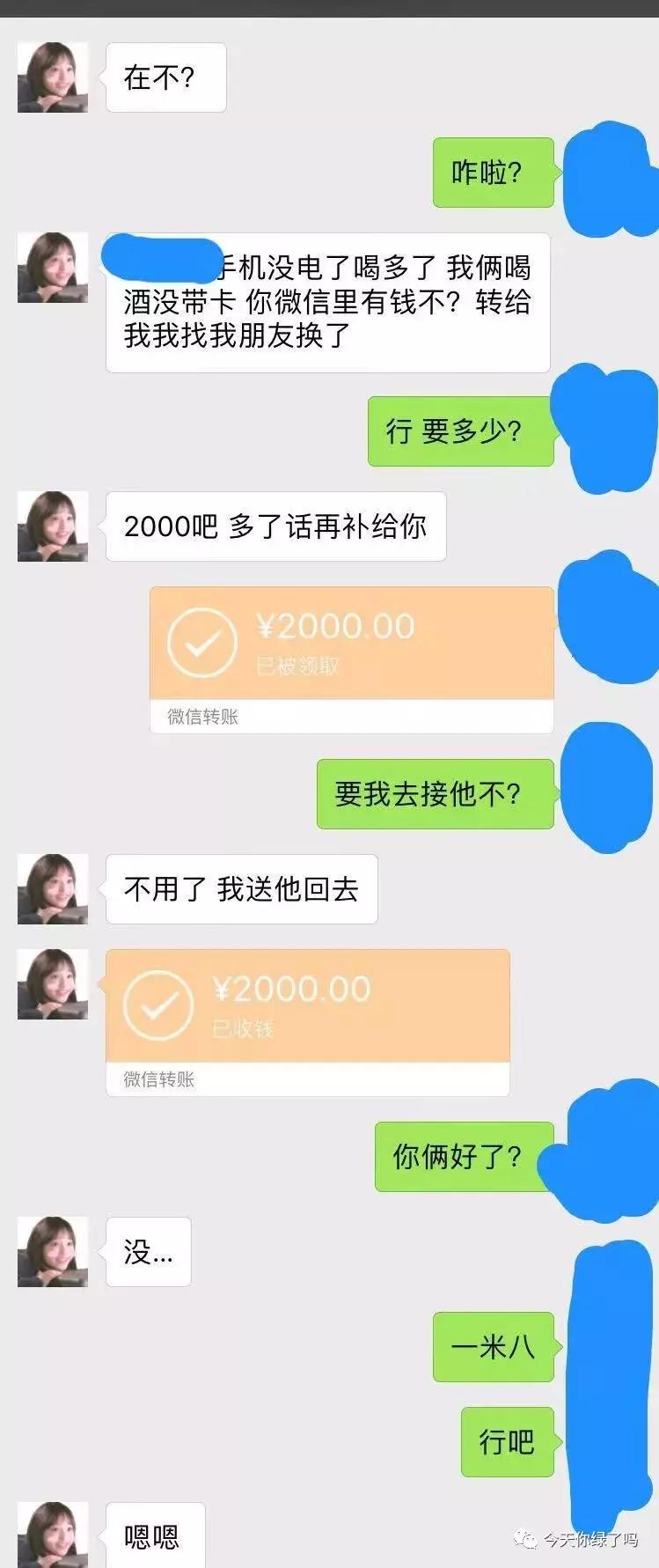Select the "不用了 我送他回去" bubble

click(240, 889)
